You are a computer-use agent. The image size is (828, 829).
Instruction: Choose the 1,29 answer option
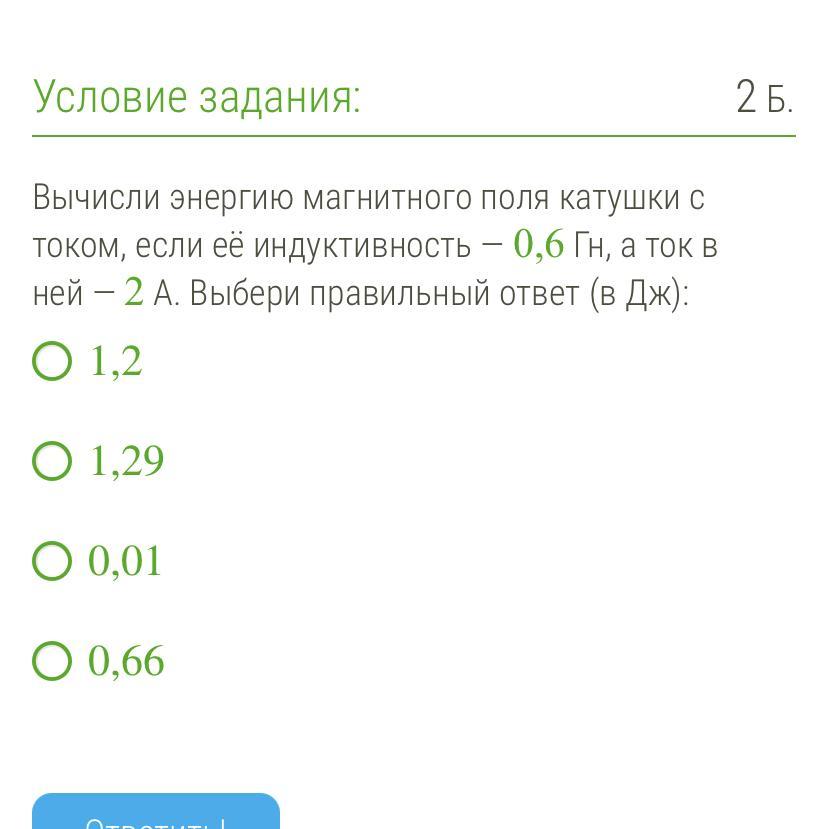(53, 461)
